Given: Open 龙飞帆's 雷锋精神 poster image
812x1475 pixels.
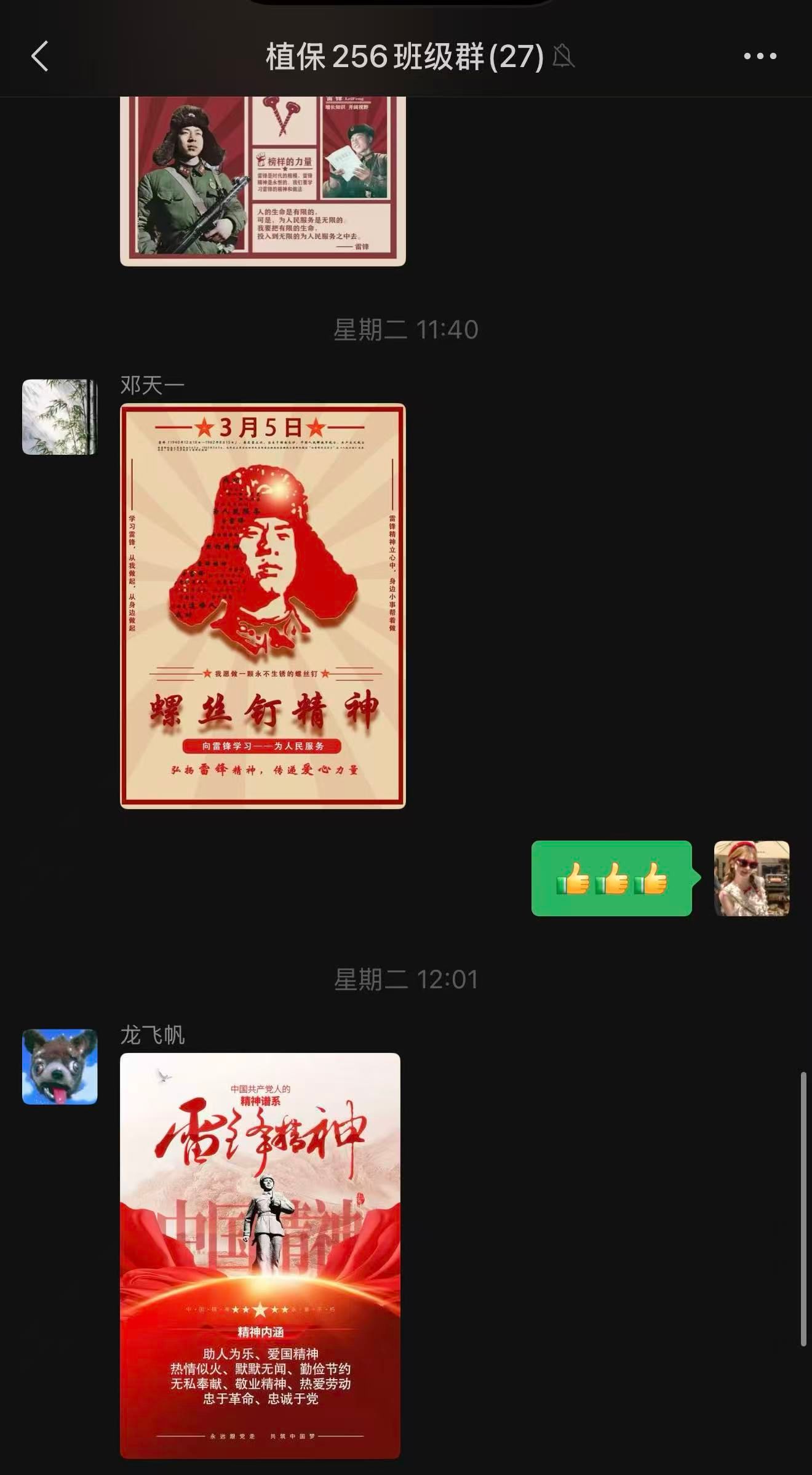Looking at the screenshot, I should point(260,1255).
